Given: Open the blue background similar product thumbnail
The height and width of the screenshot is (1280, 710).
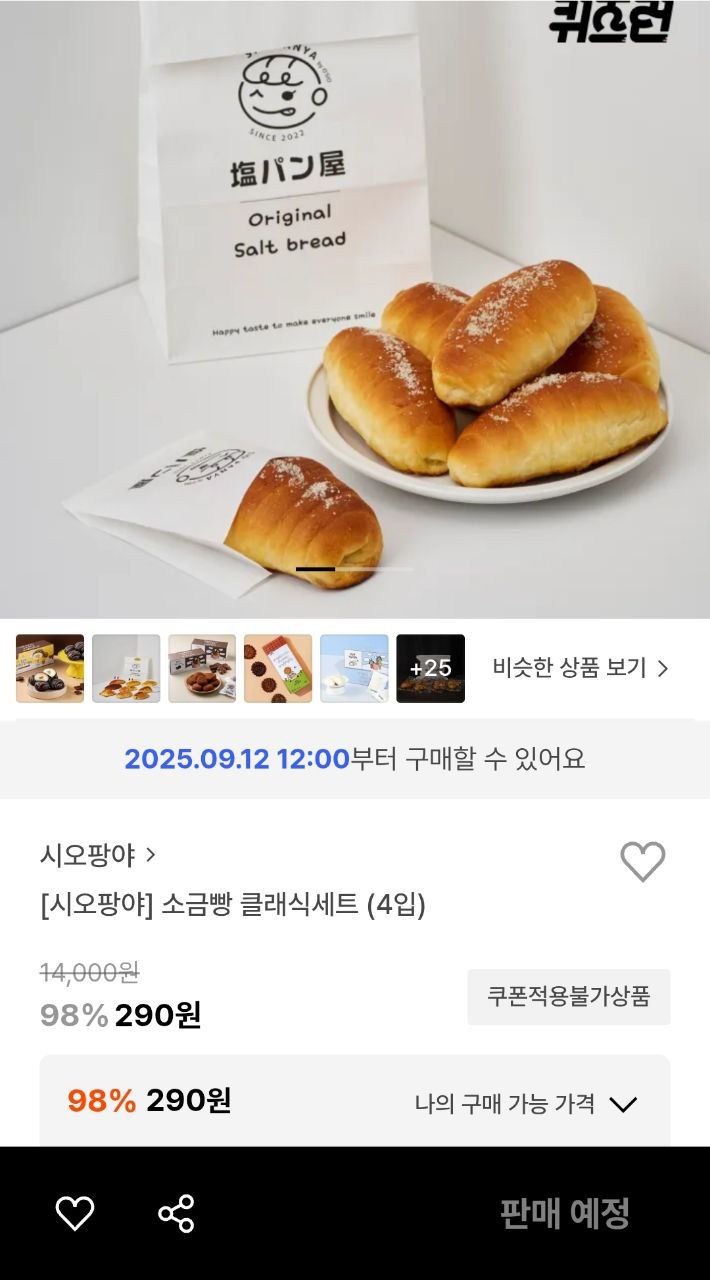Looking at the screenshot, I should tap(354, 668).
